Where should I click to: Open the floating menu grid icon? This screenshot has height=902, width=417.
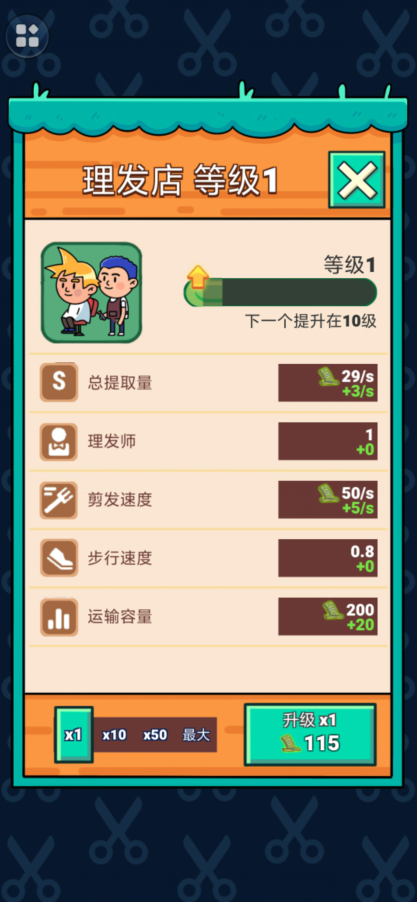[27, 36]
